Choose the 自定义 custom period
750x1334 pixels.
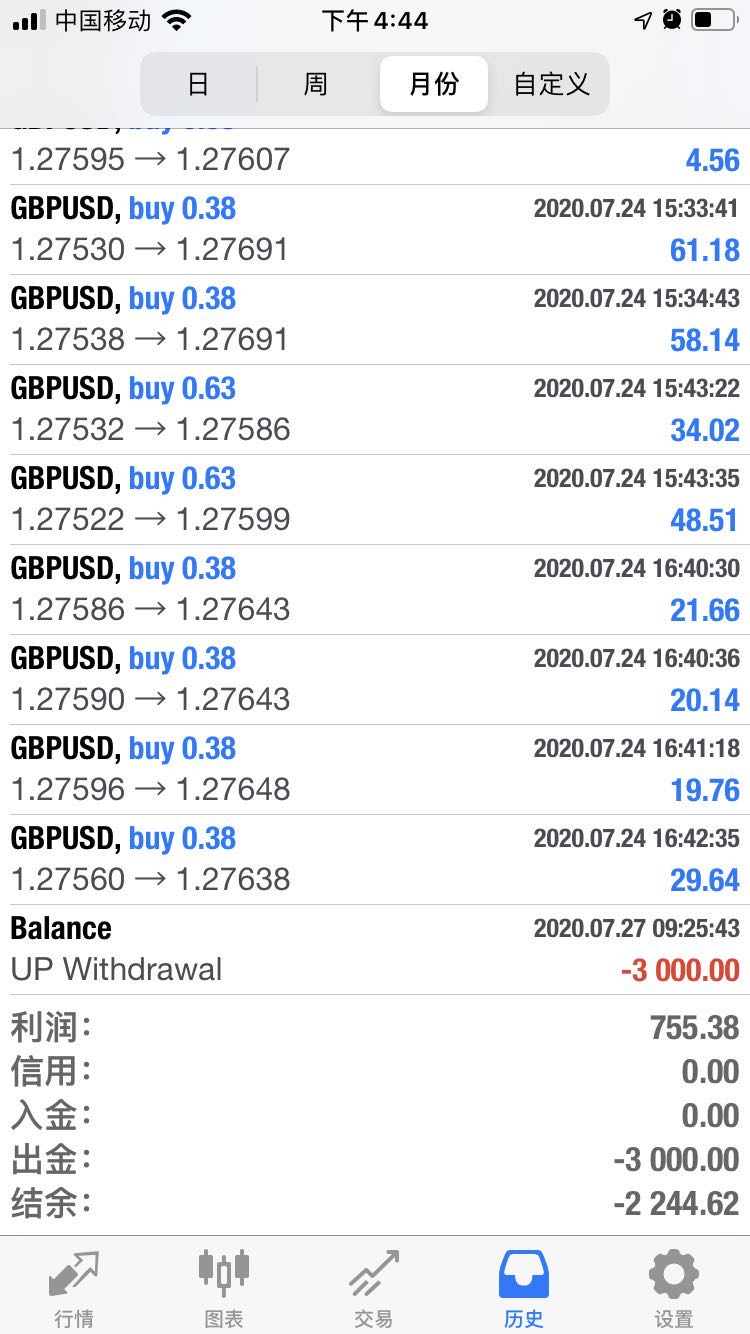click(x=551, y=84)
